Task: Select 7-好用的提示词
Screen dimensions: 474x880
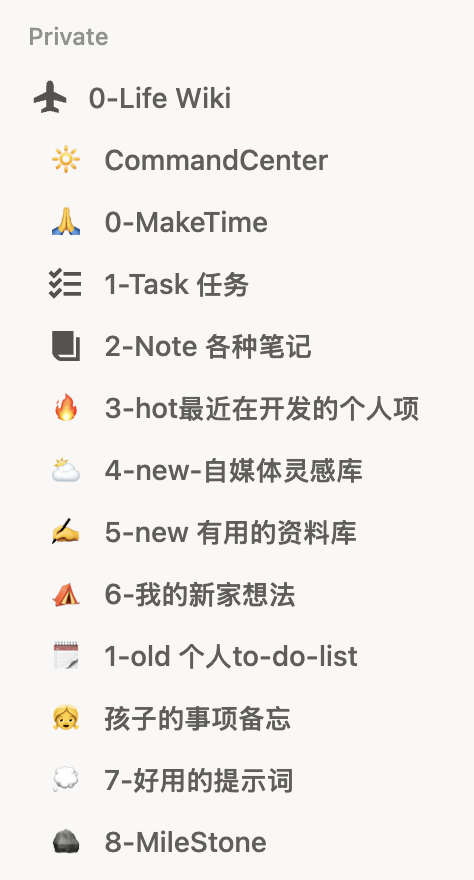Action: [199, 781]
